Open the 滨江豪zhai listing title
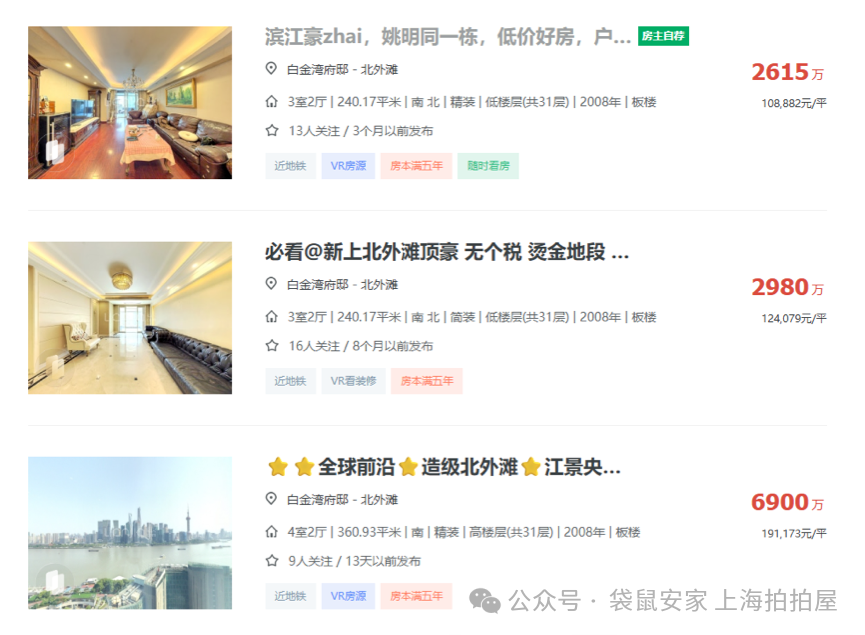The width and height of the screenshot is (865, 635). click(447, 37)
